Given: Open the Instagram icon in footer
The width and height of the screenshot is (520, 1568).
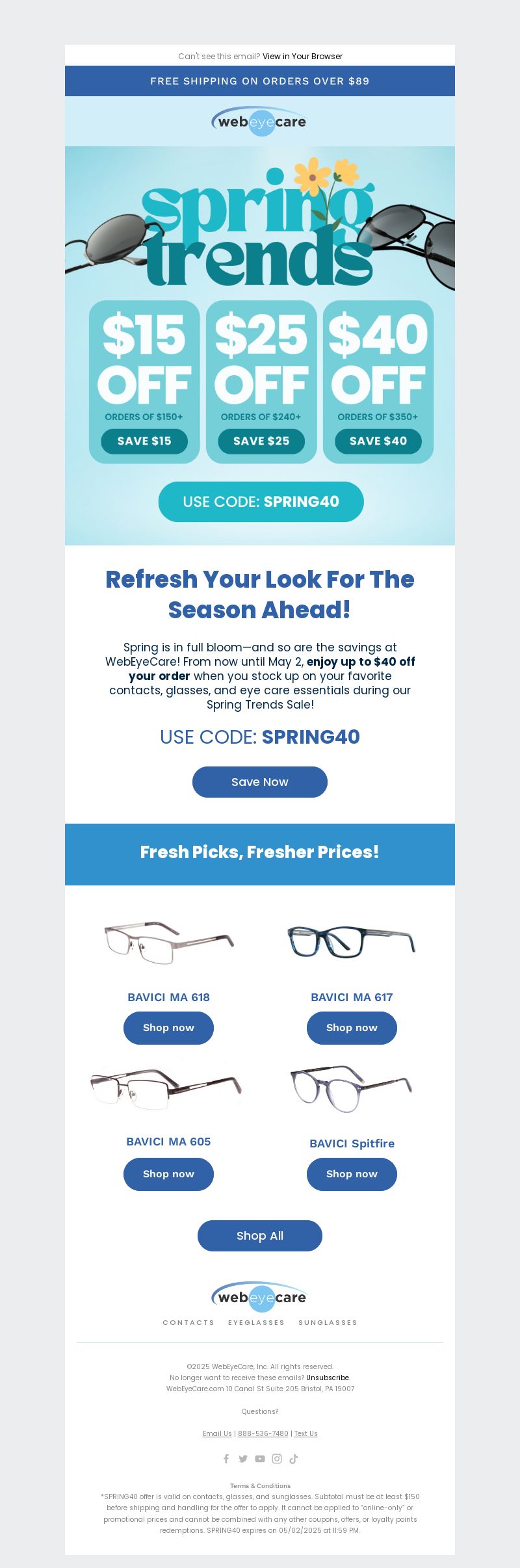Looking at the screenshot, I should point(277,1459).
